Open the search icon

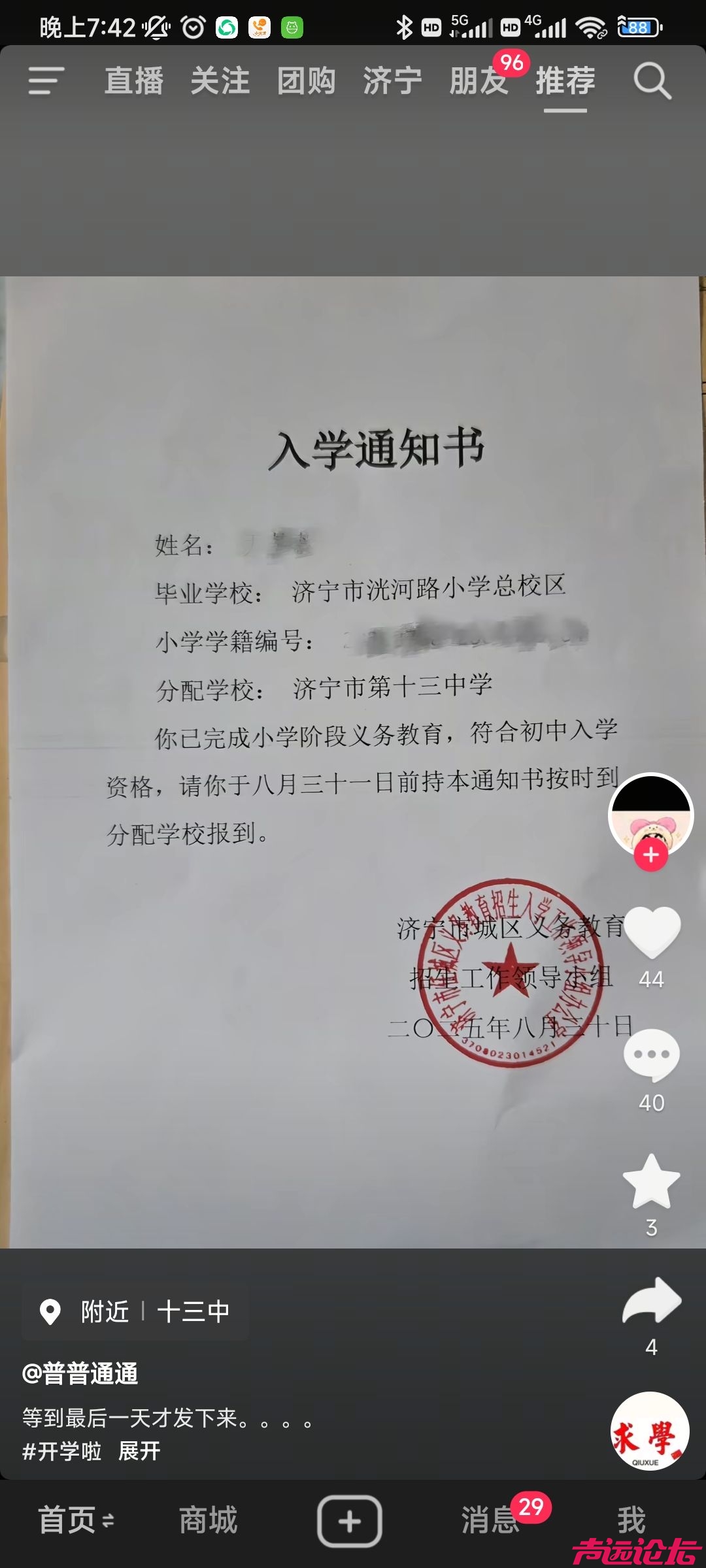[x=652, y=81]
